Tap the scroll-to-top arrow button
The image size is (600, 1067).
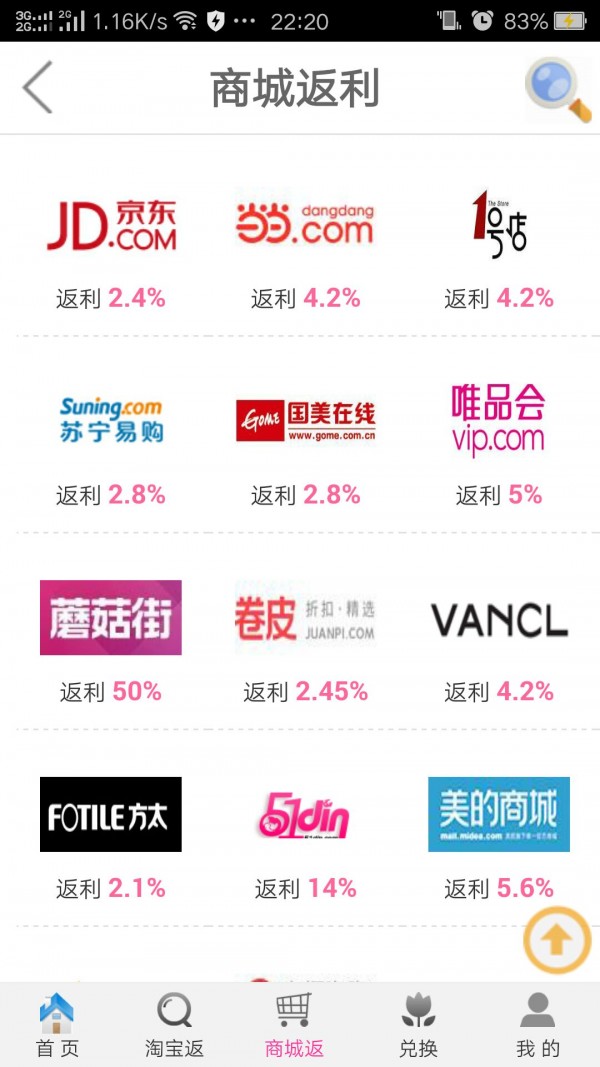pyautogui.click(x=557, y=940)
